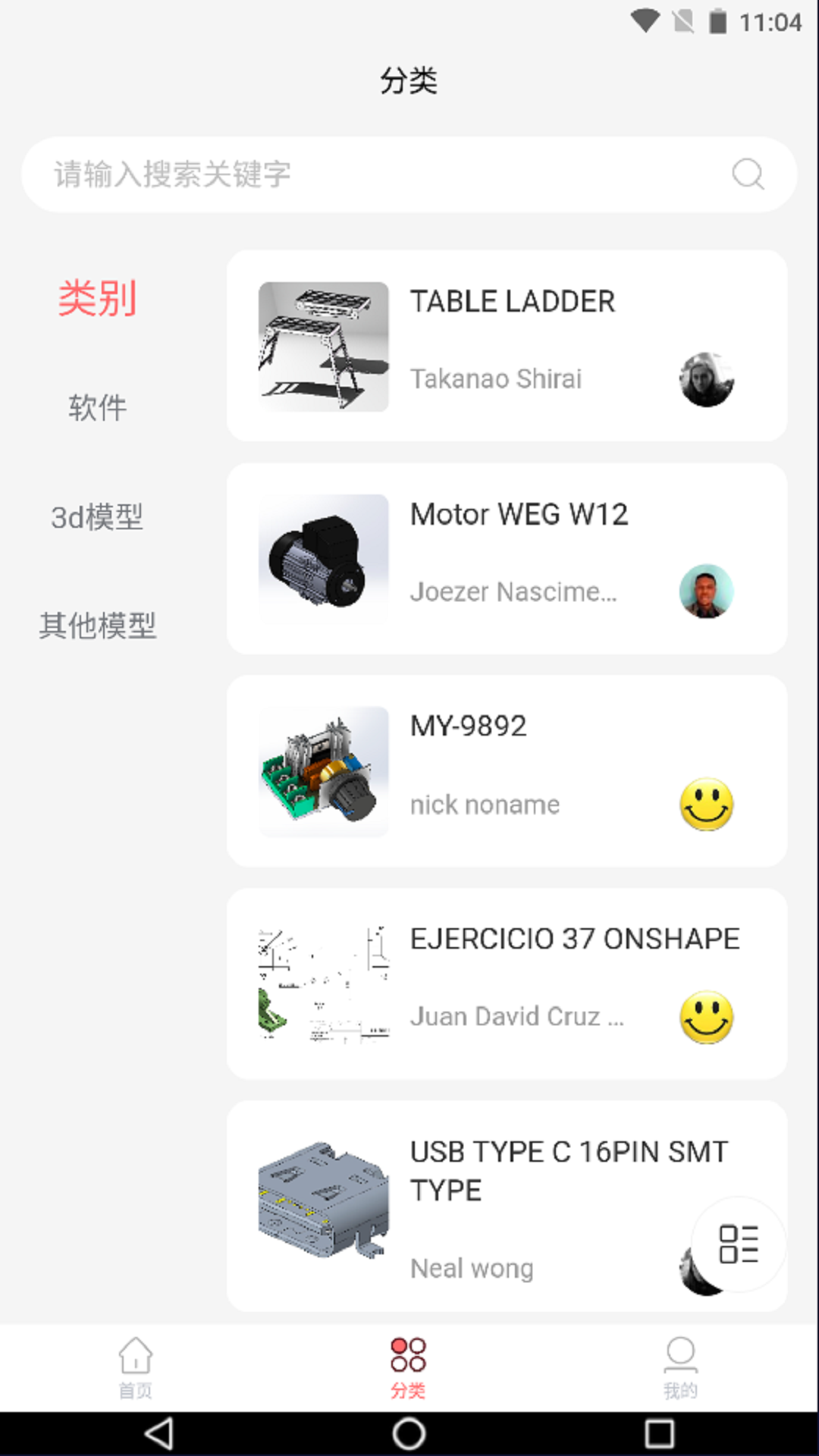Open the EJERCICIO 37 ONSHAPE drawing preview
Screen dimensions: 819x1456
[x=323, y=981]
